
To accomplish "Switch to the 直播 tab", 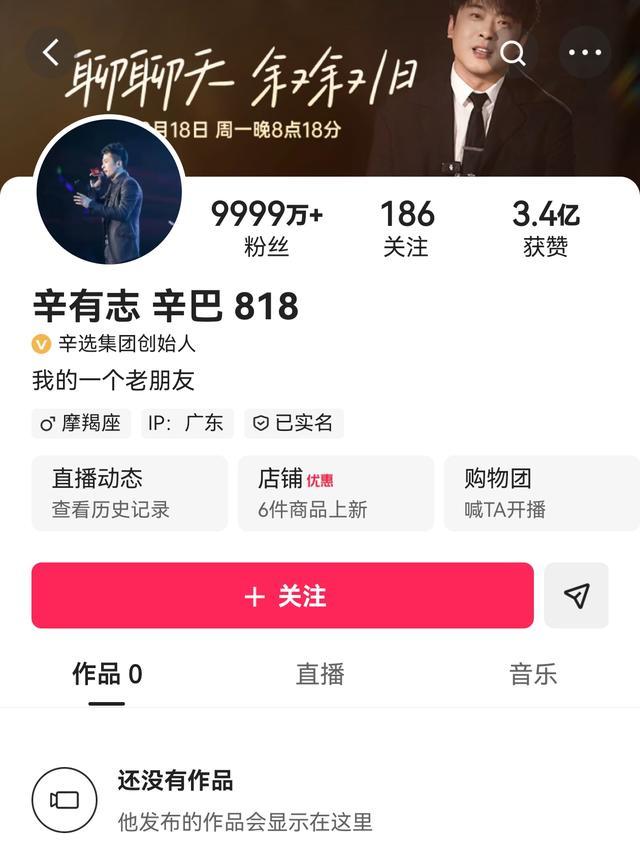I will pos(320,675).
